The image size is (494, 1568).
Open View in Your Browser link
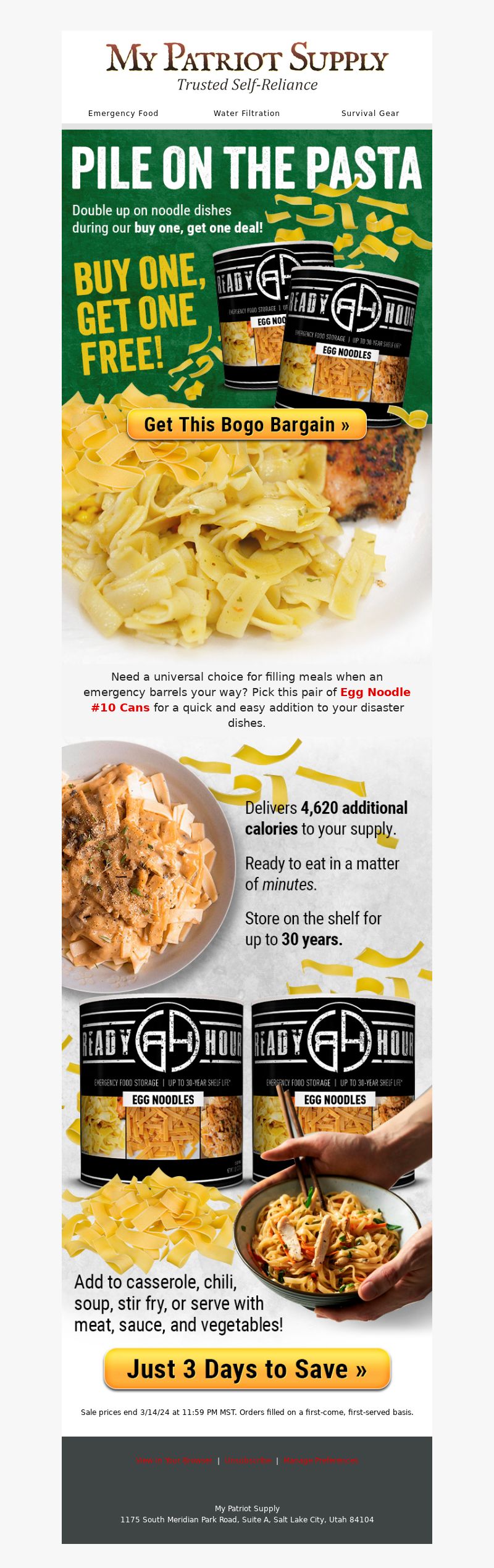click(174, 1461)
